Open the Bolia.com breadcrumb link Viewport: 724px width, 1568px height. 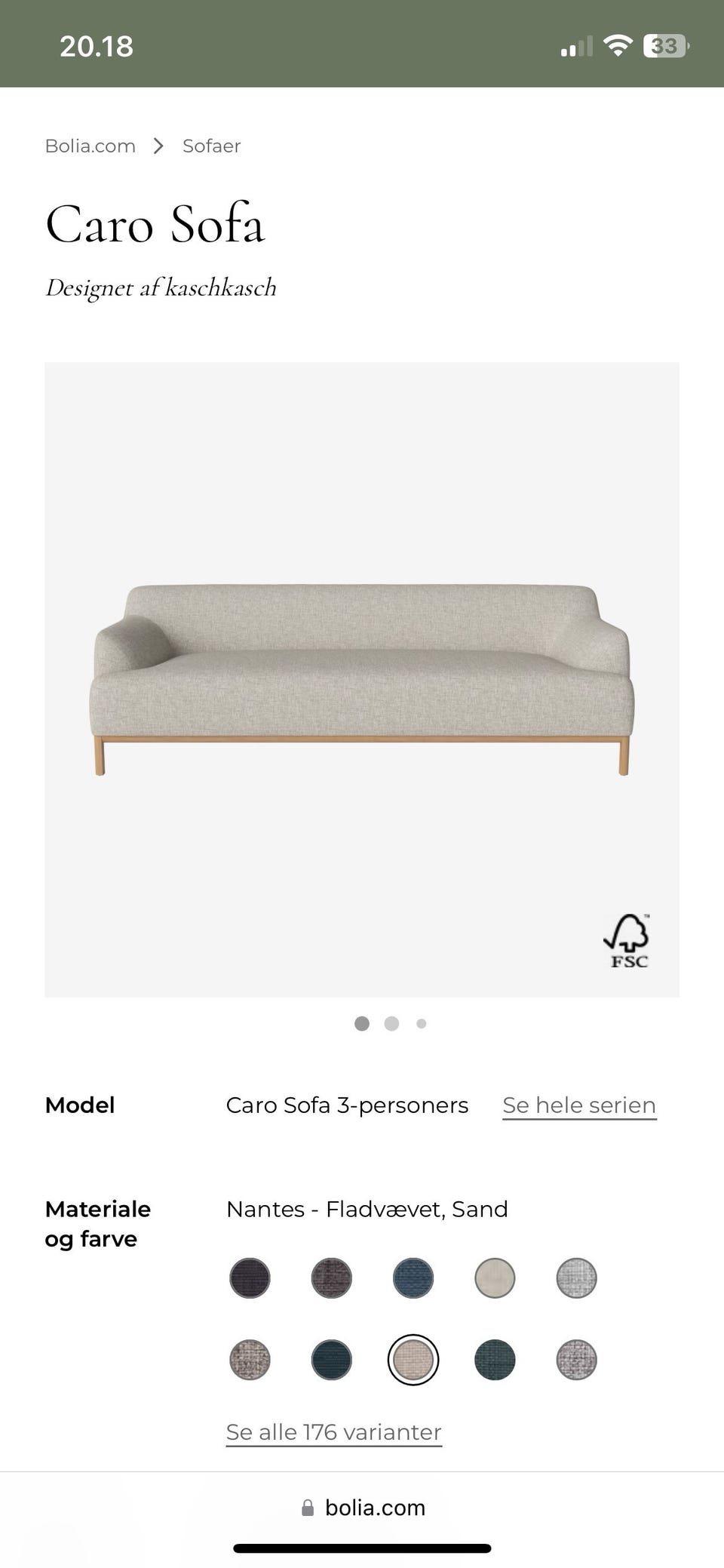pyautogui.click(x=90, y=146)
